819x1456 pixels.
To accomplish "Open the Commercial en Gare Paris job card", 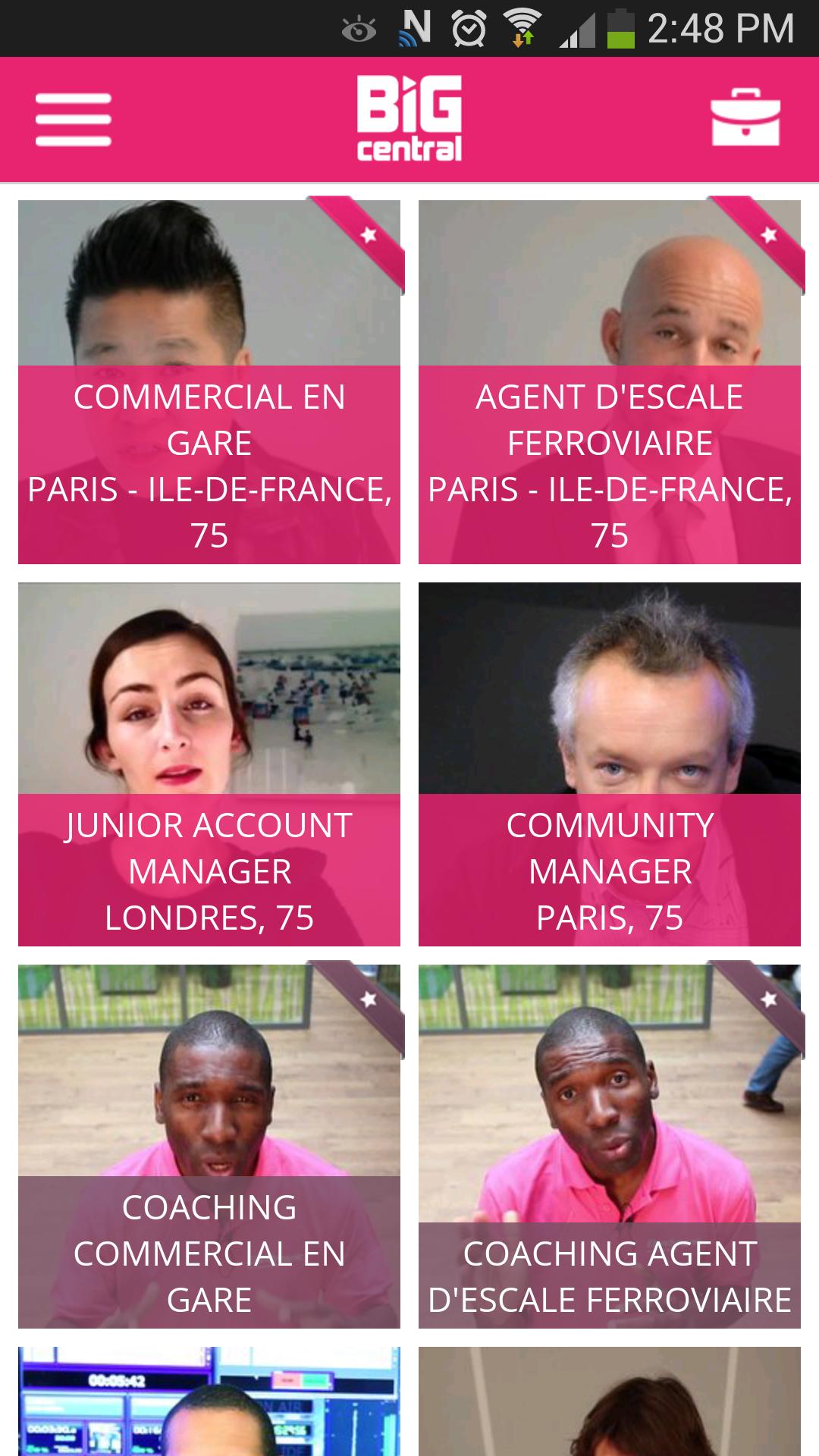I will point(209,382).
